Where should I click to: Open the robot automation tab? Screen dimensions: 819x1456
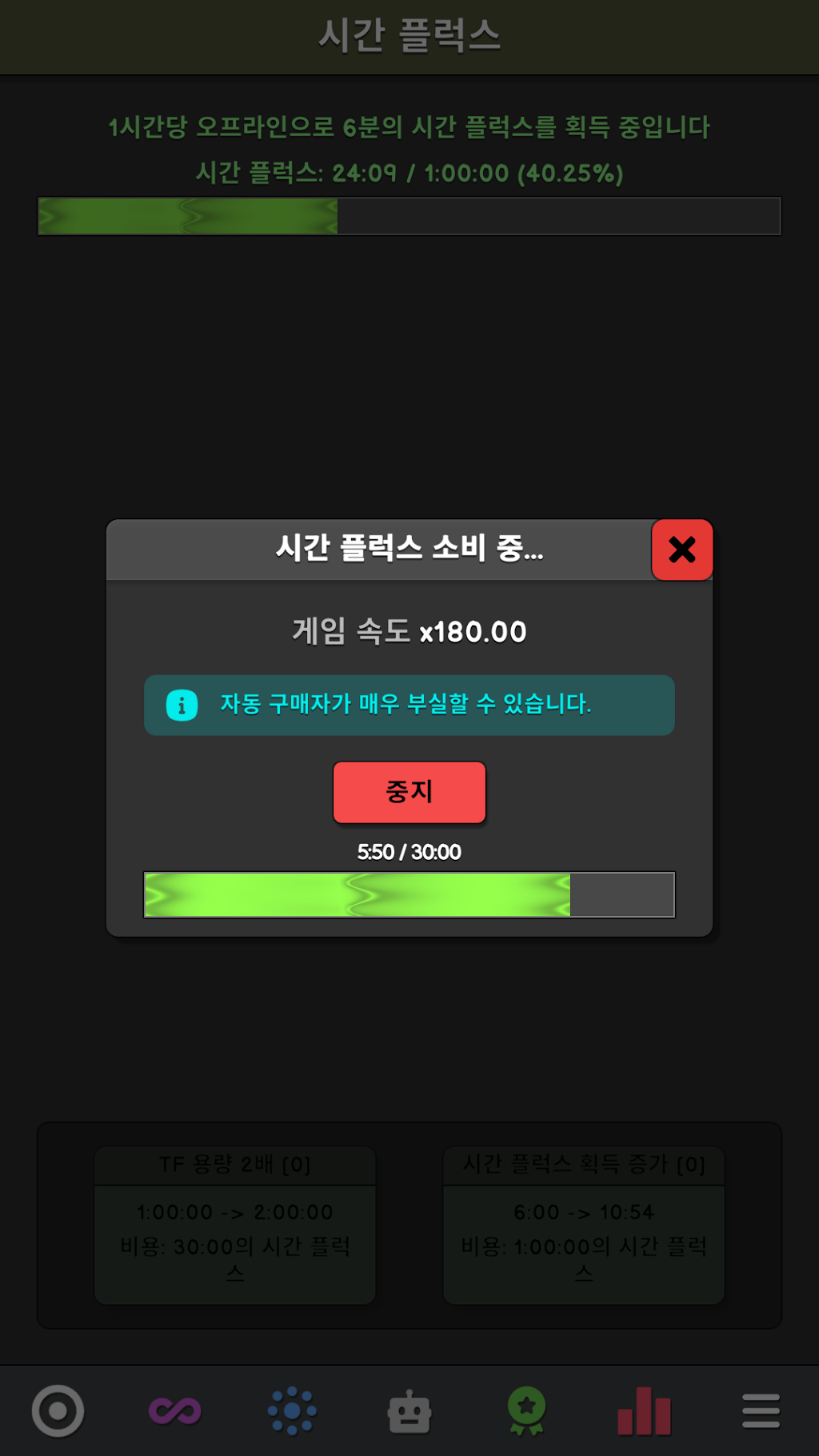(x=409, y=1411)
